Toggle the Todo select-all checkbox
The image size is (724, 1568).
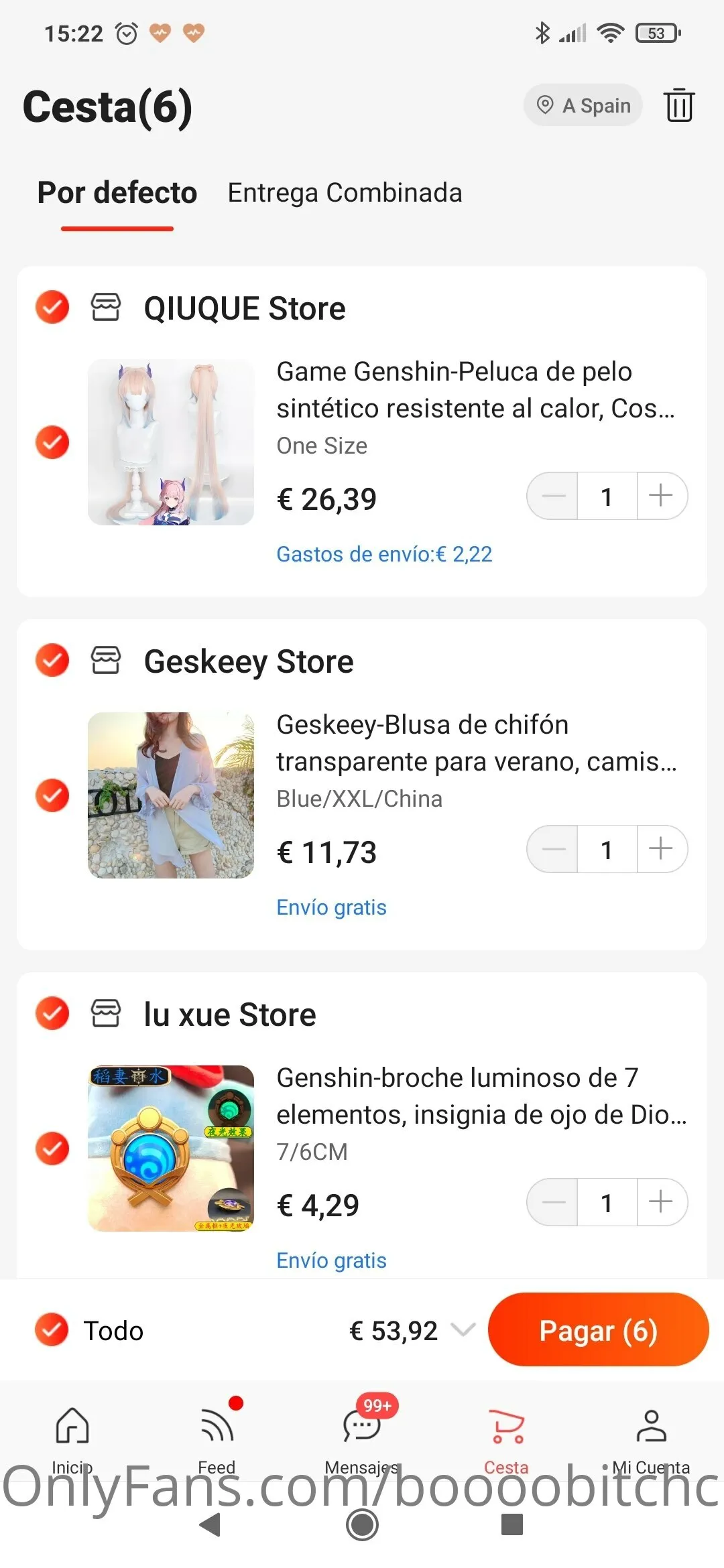52,1330
